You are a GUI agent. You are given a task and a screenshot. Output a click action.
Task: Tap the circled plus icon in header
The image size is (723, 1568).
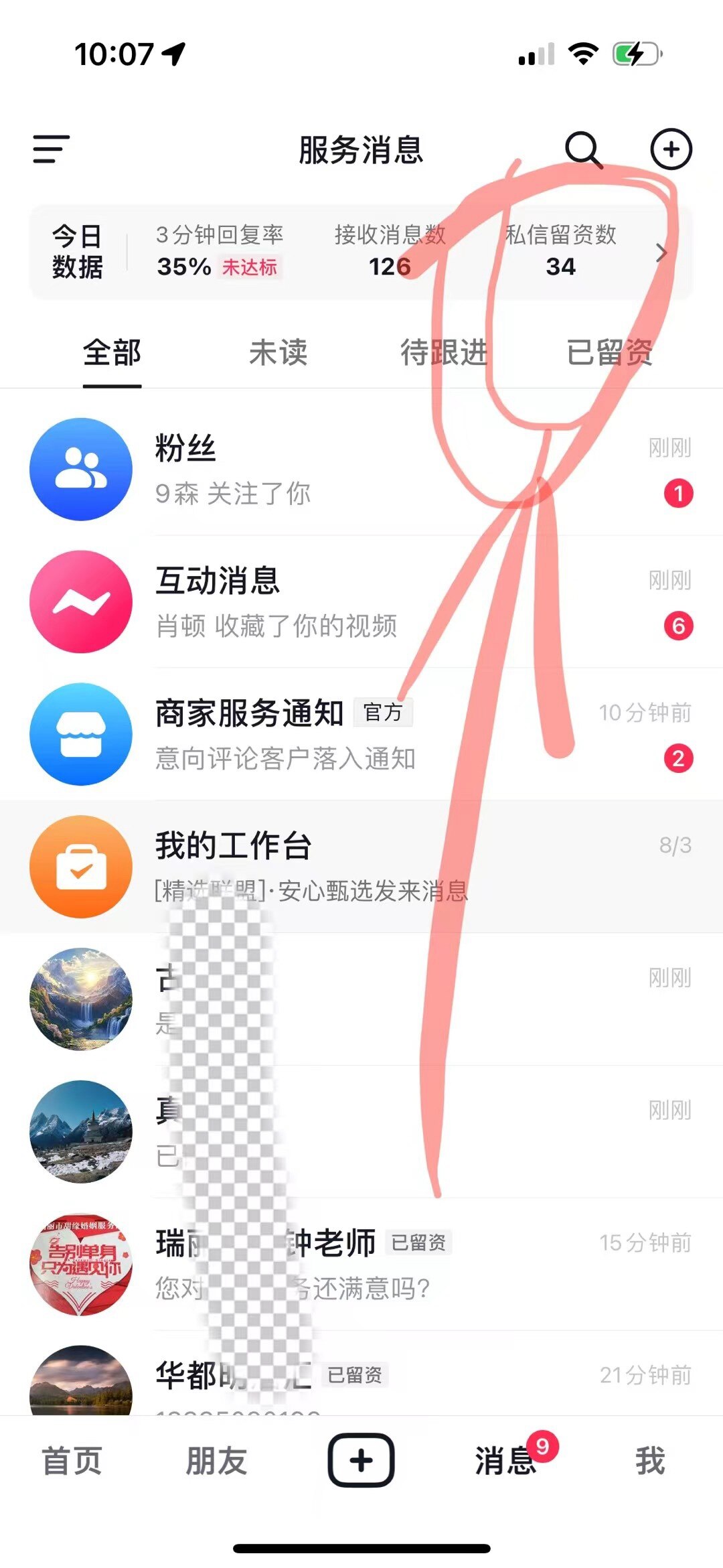click(x=671, y=149)
